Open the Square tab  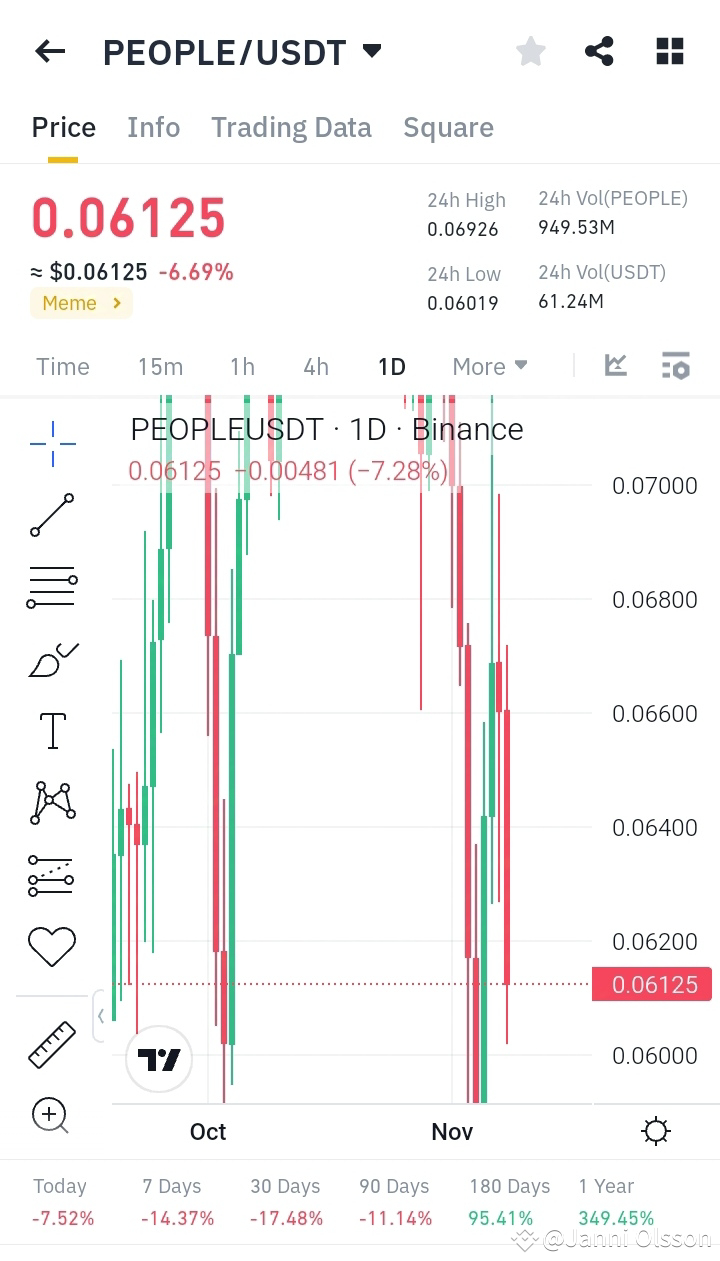448,127
